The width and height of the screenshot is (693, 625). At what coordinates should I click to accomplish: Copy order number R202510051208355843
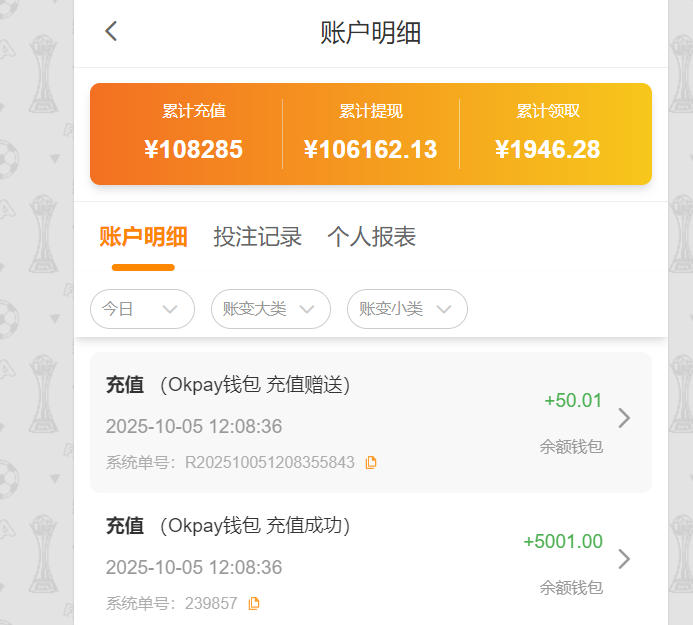371,463
